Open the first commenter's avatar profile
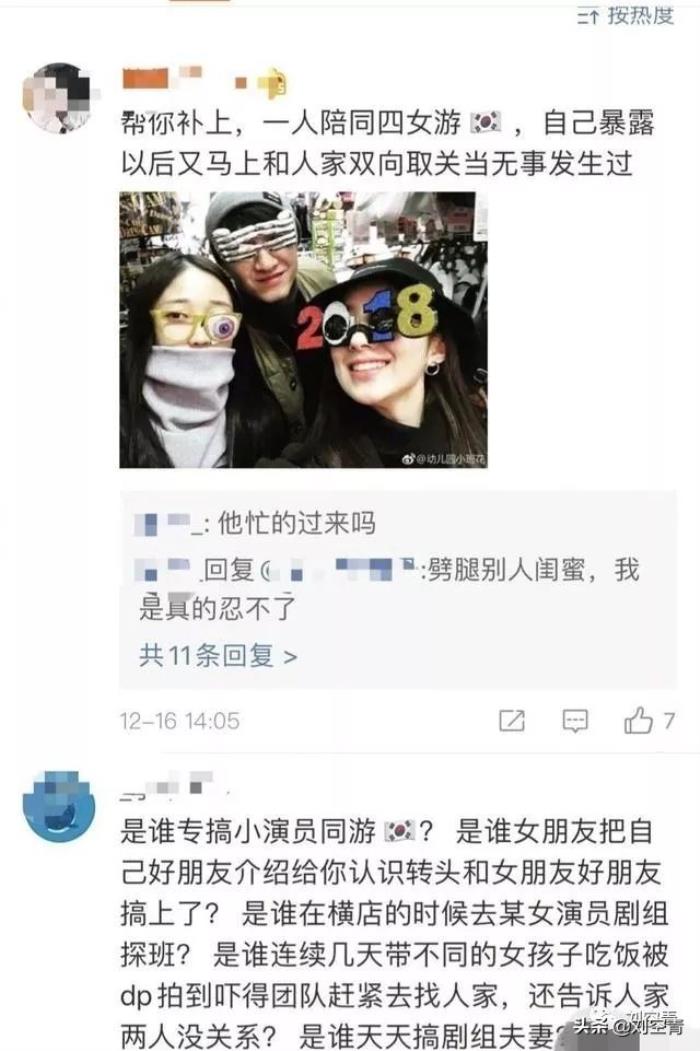The width and height of the screenshot is (700, 1051). 57,97
